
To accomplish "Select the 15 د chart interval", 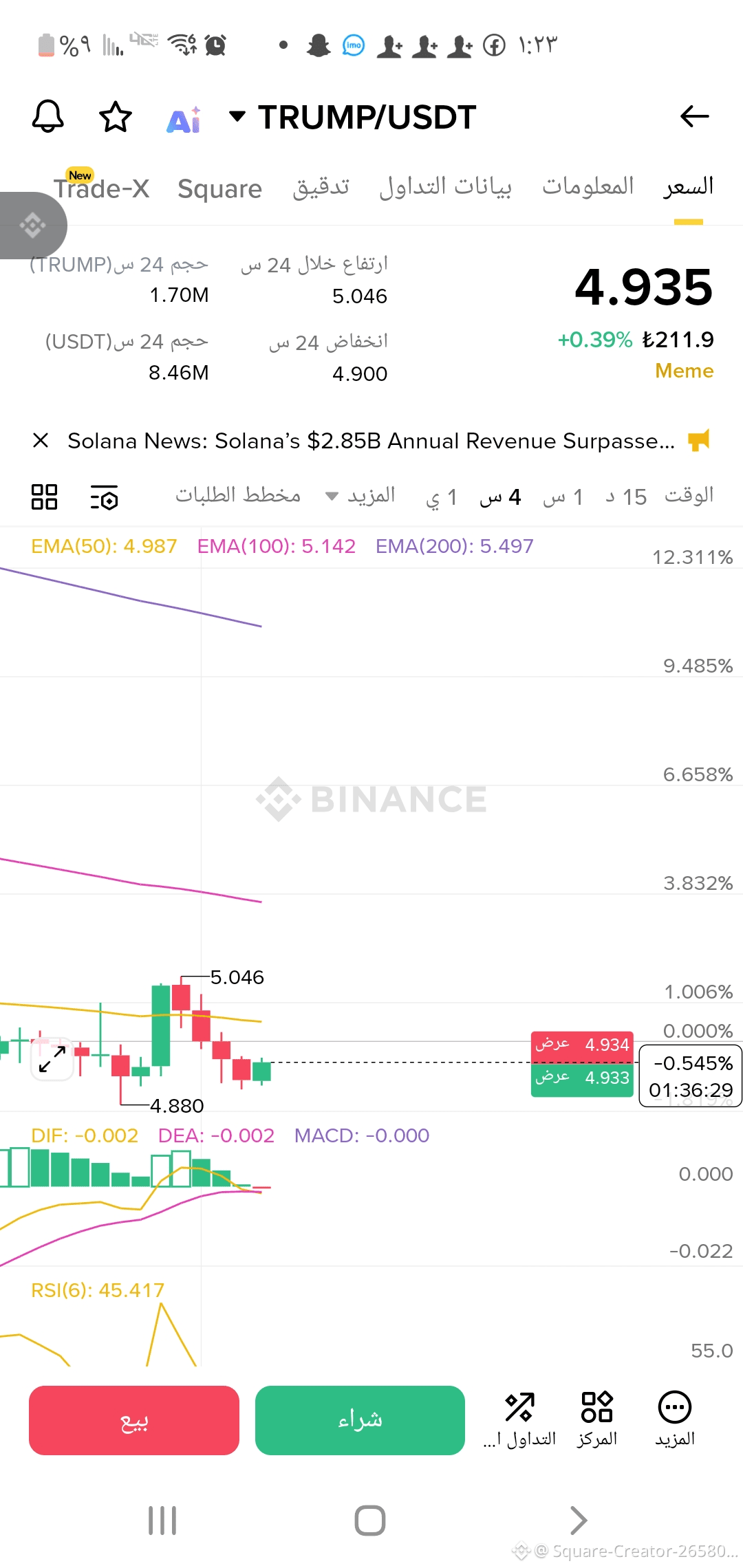I will 626,497.
